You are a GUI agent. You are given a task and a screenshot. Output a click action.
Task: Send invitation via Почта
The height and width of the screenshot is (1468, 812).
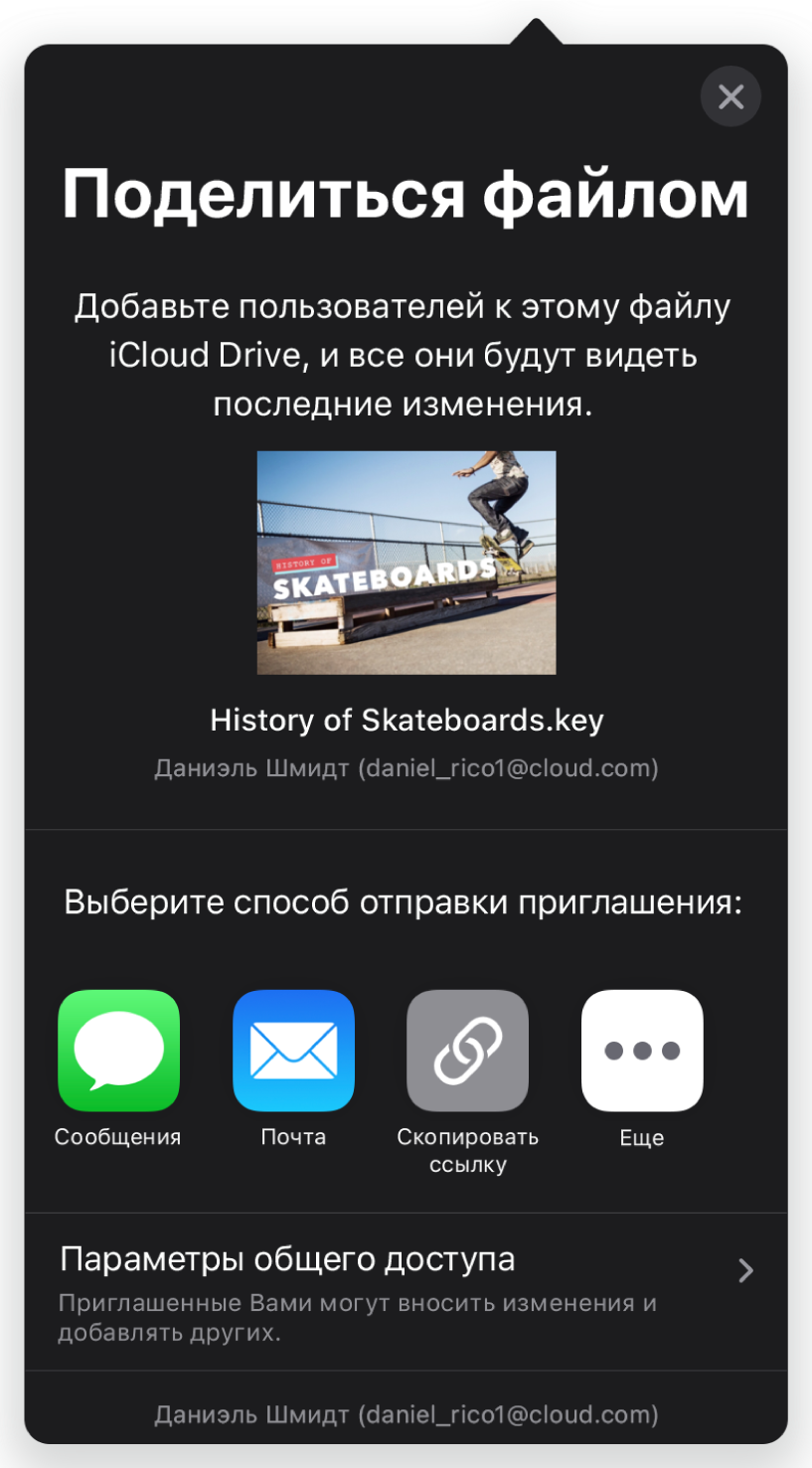coord(293,1051)
